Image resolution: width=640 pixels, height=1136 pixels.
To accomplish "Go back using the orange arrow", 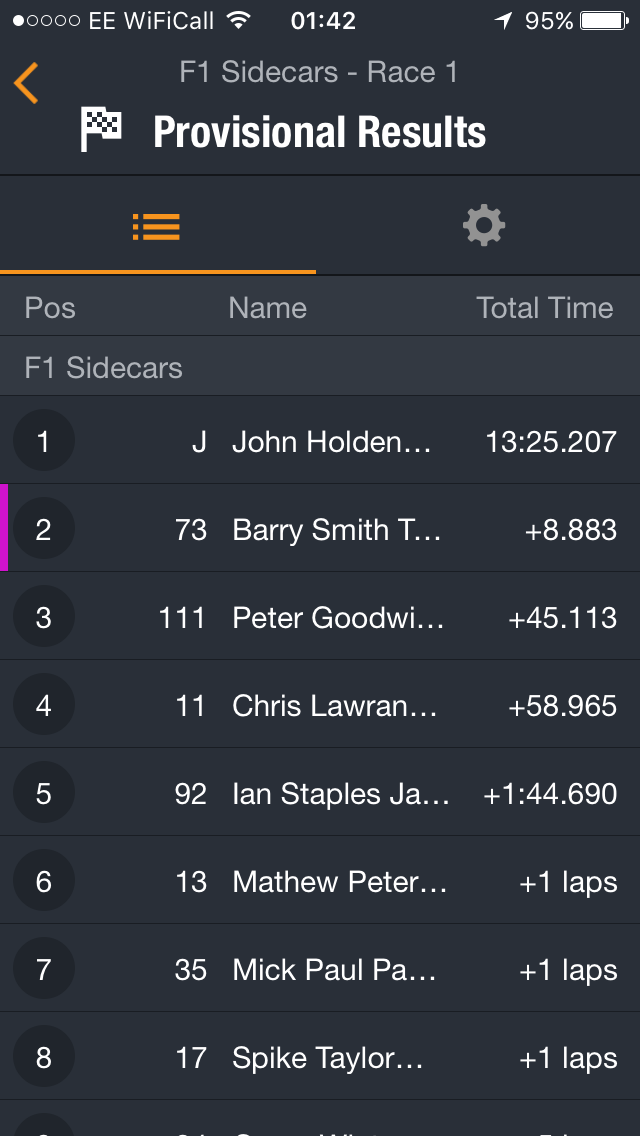I will click(x=26, y=83).
